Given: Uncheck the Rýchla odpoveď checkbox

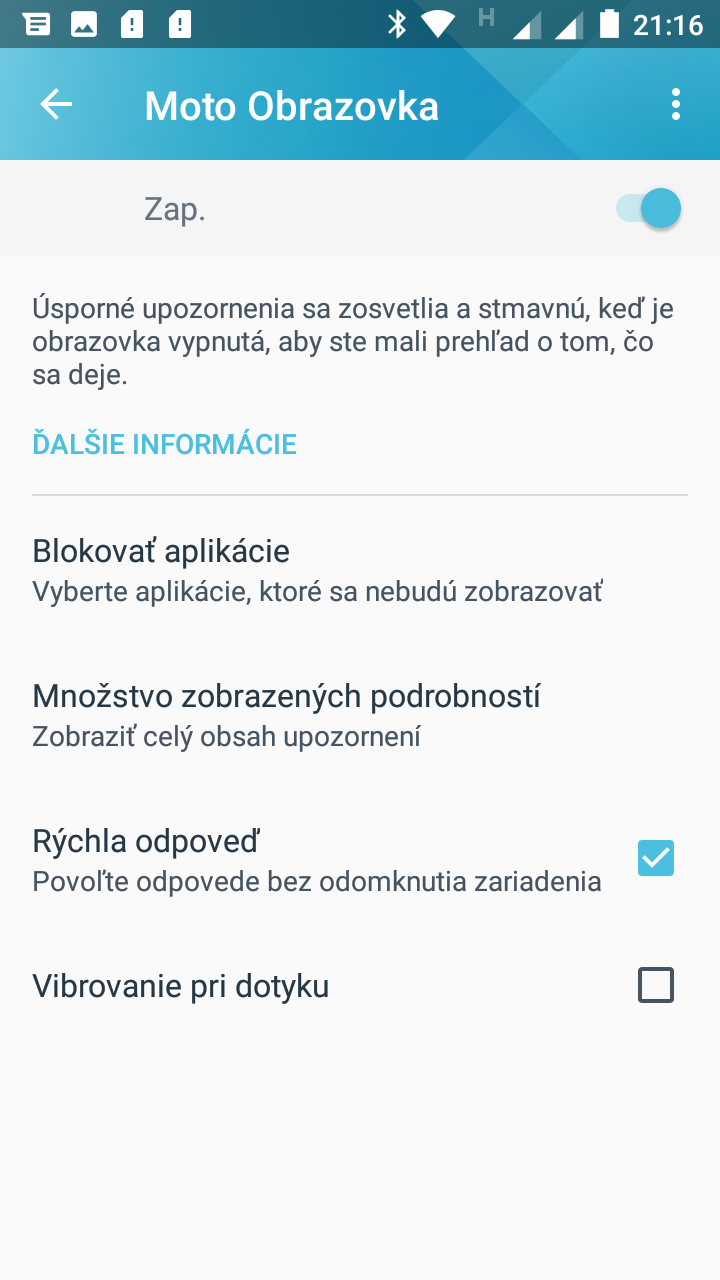Looking at the screenshot, I should 656,857.
